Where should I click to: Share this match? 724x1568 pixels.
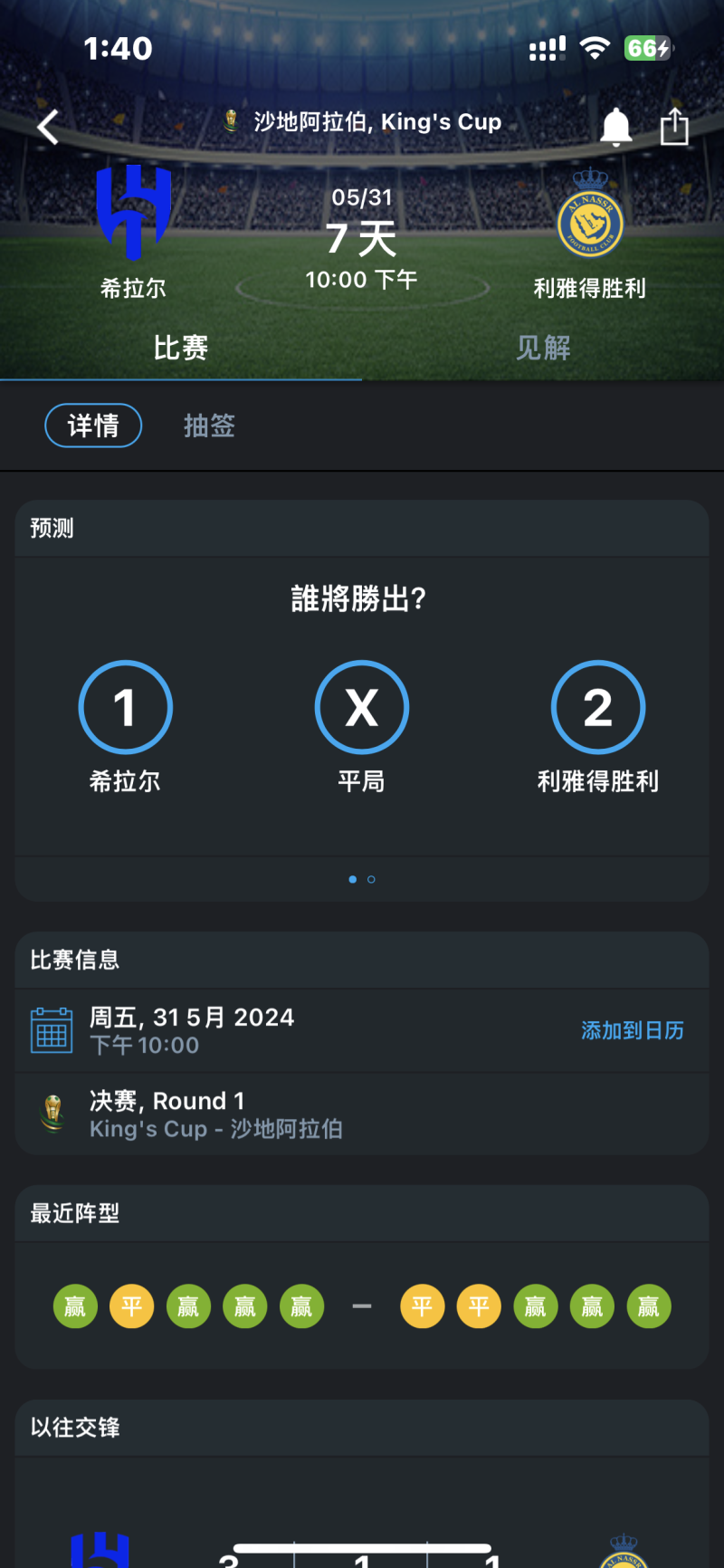674,126
